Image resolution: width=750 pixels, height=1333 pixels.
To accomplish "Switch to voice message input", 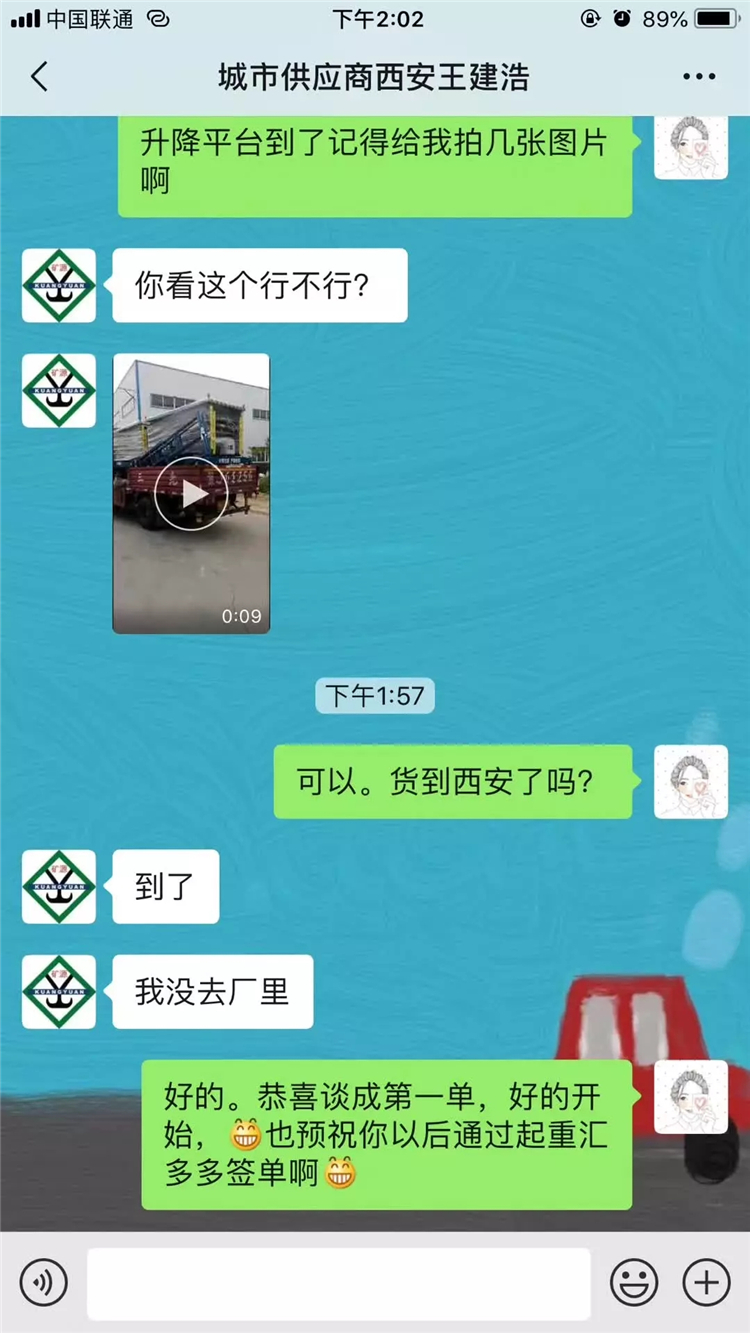I will (44, 1282).
